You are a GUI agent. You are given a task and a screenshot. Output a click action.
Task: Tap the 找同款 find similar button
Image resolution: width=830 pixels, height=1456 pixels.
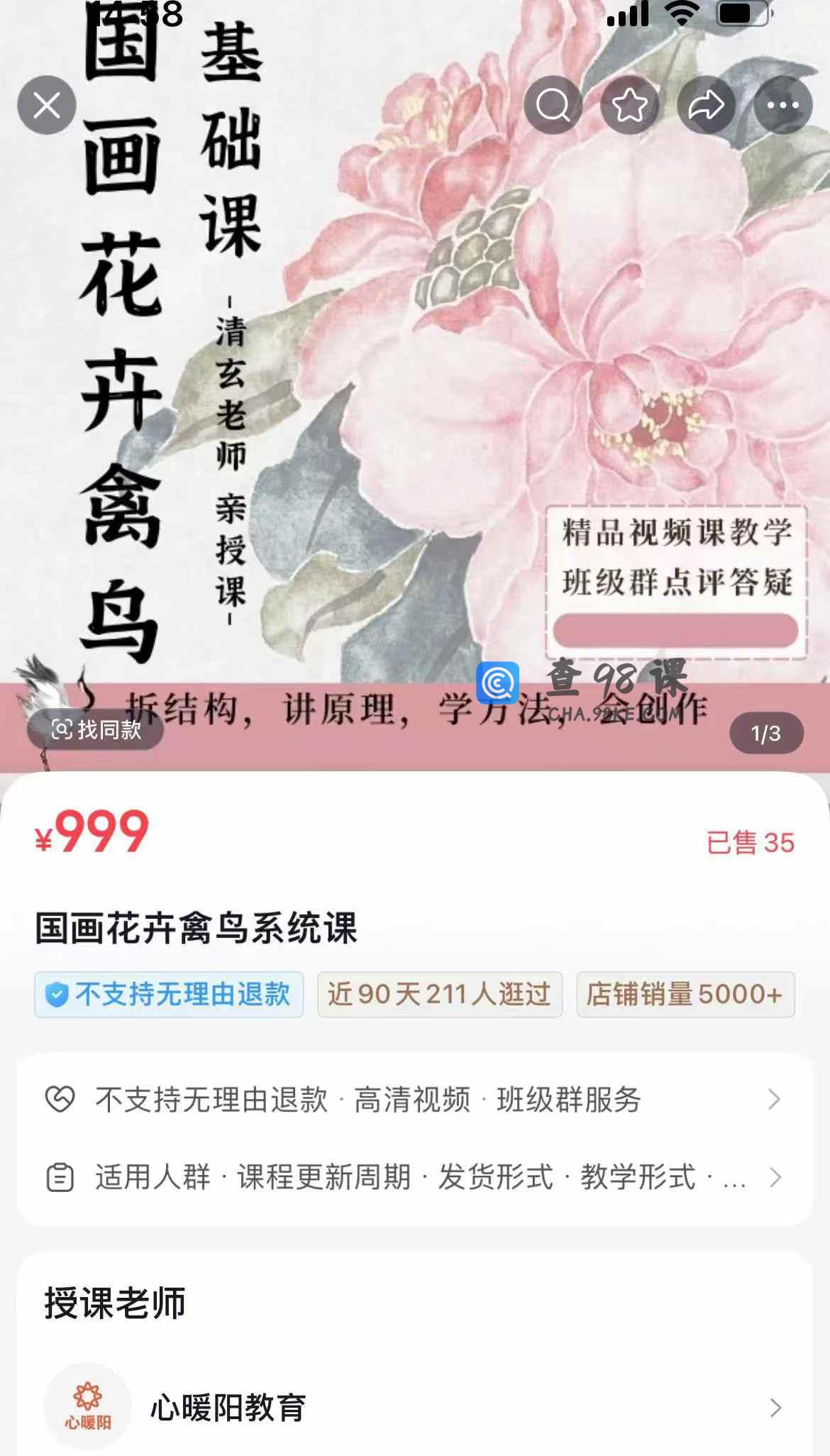[x=96, y=729]
